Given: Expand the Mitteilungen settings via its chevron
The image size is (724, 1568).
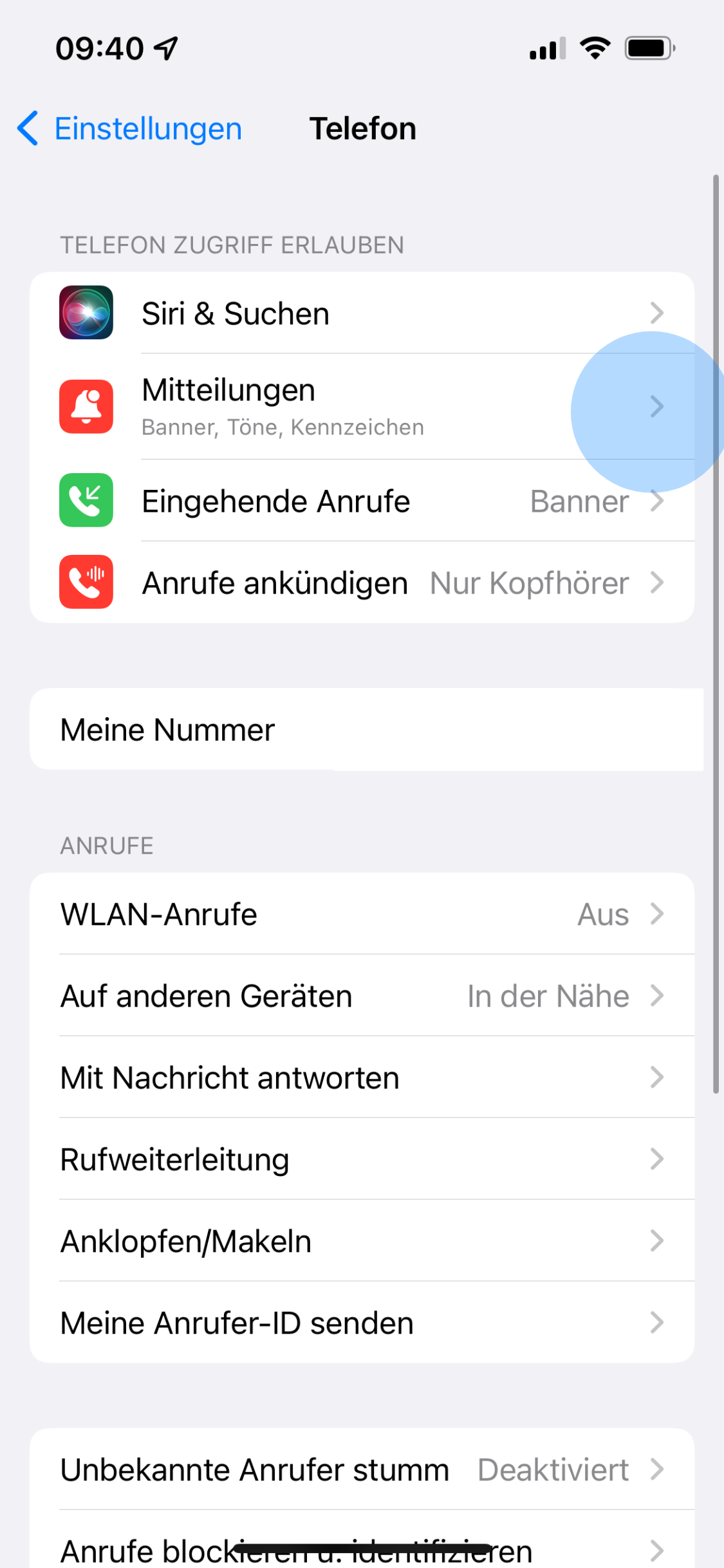Looking at the screenshot, I should pos(657,406).
